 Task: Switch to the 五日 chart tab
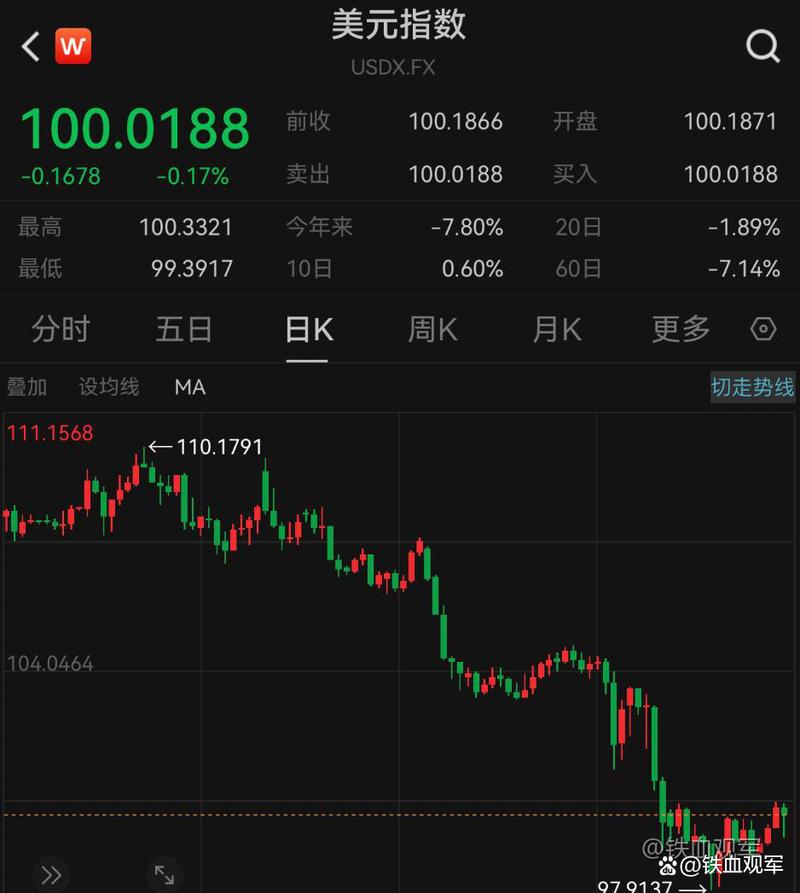[x=184, y=329]
